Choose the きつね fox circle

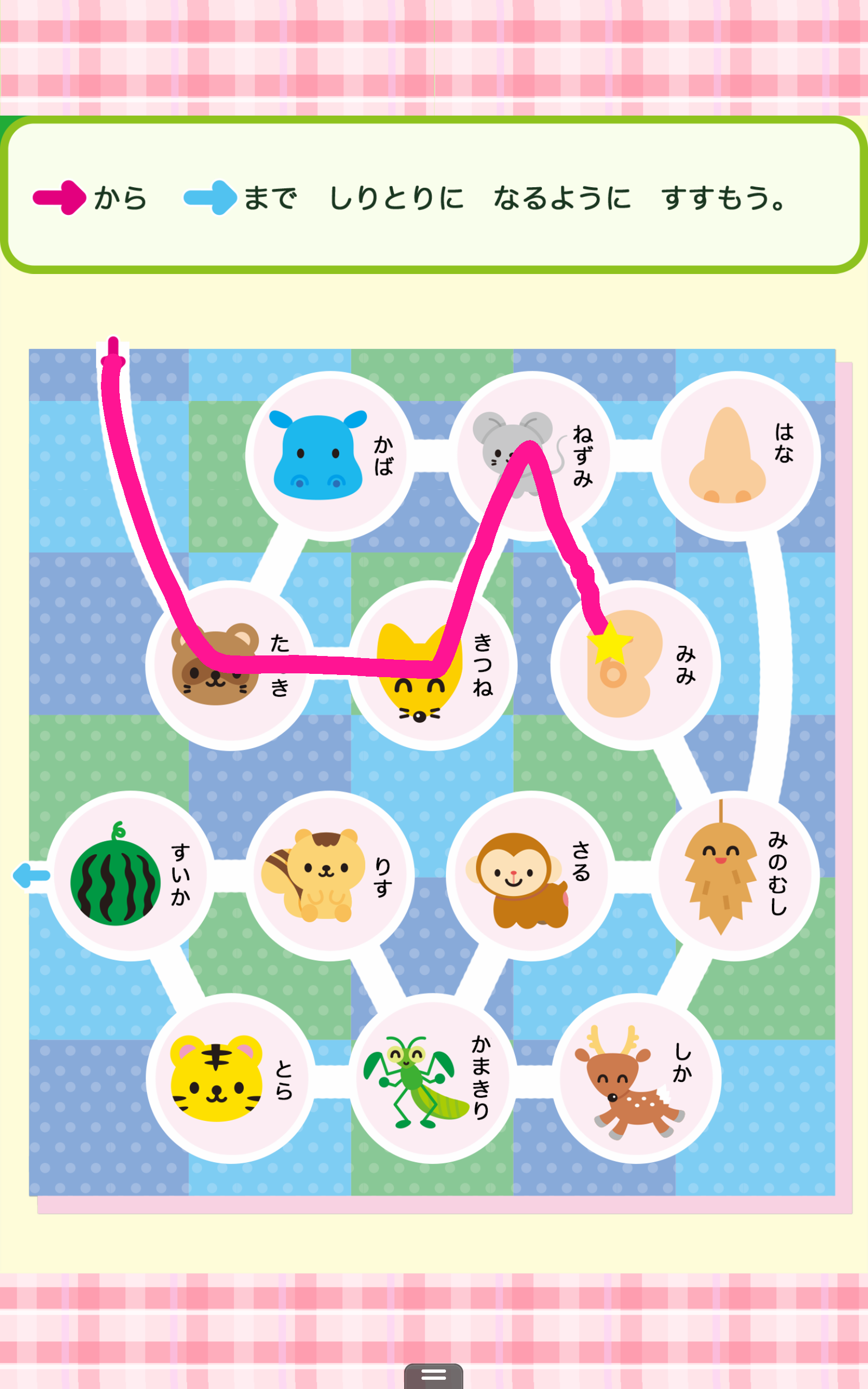pos(433,665)
